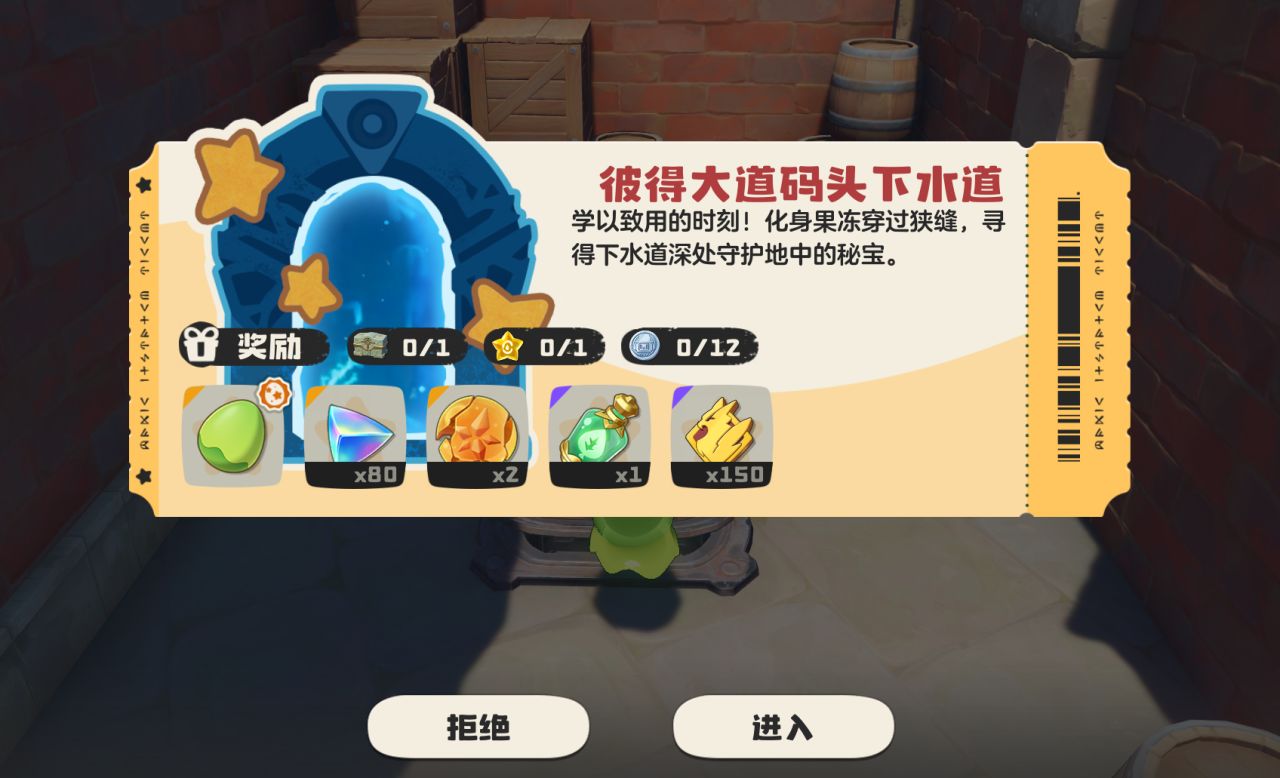Image resolution: width=1280 pixels, height=778 pixels.
Task: Tap the 拒绝 button to decline
Action: point(478,727)
